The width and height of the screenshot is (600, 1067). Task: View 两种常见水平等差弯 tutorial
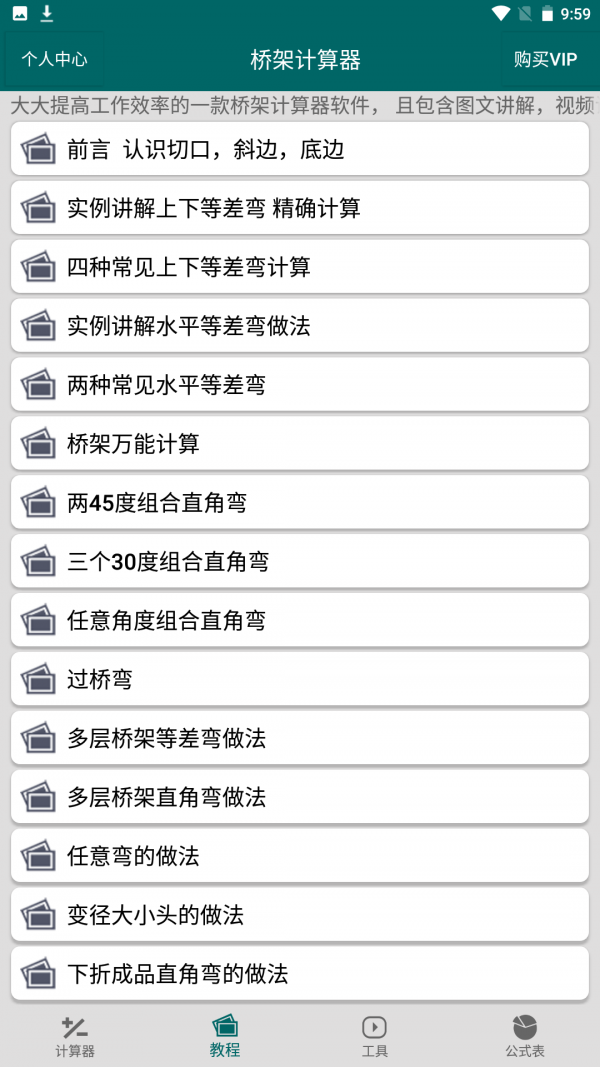[300, 385]
